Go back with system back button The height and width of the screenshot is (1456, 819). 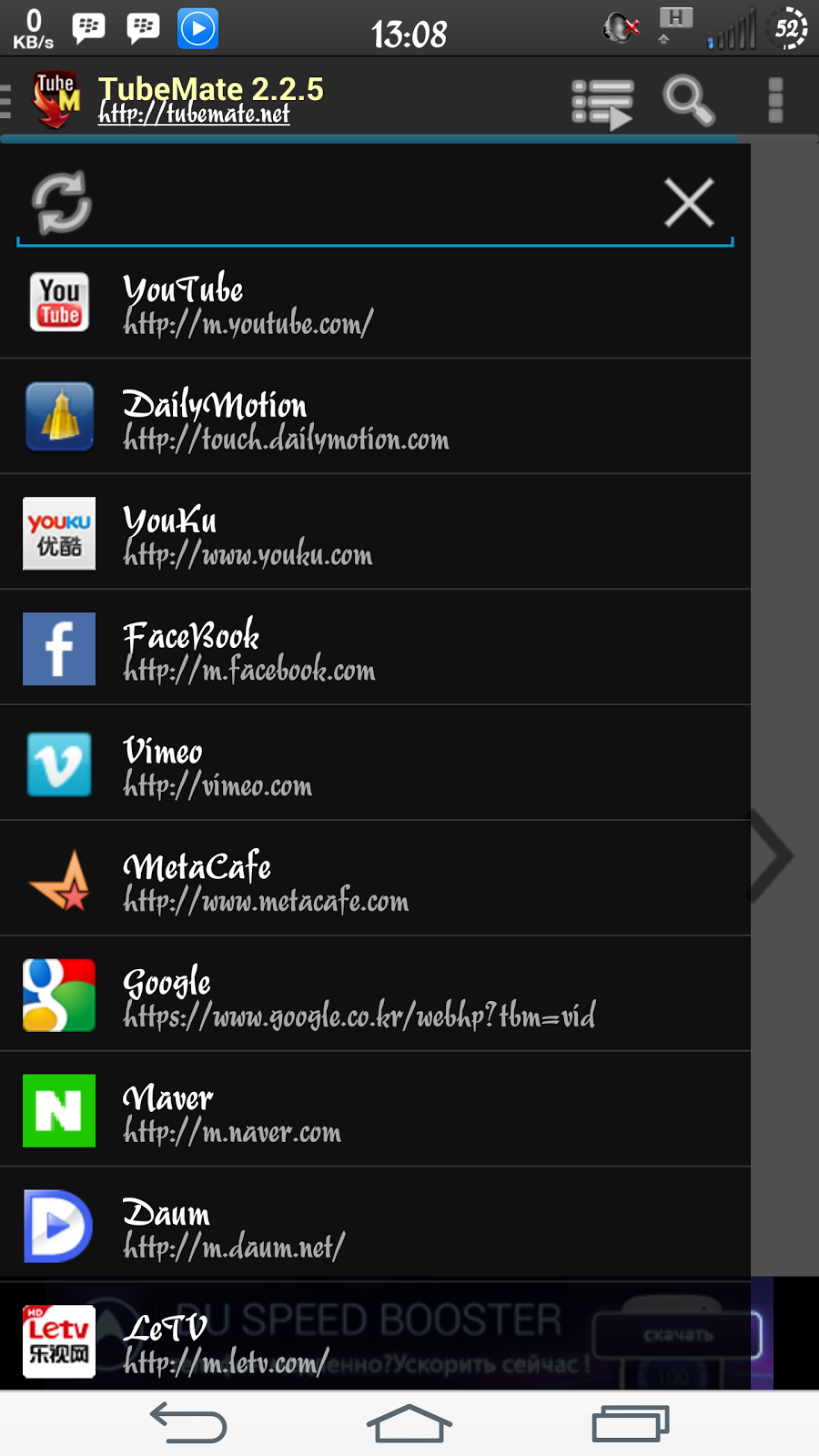point(188,1422)
